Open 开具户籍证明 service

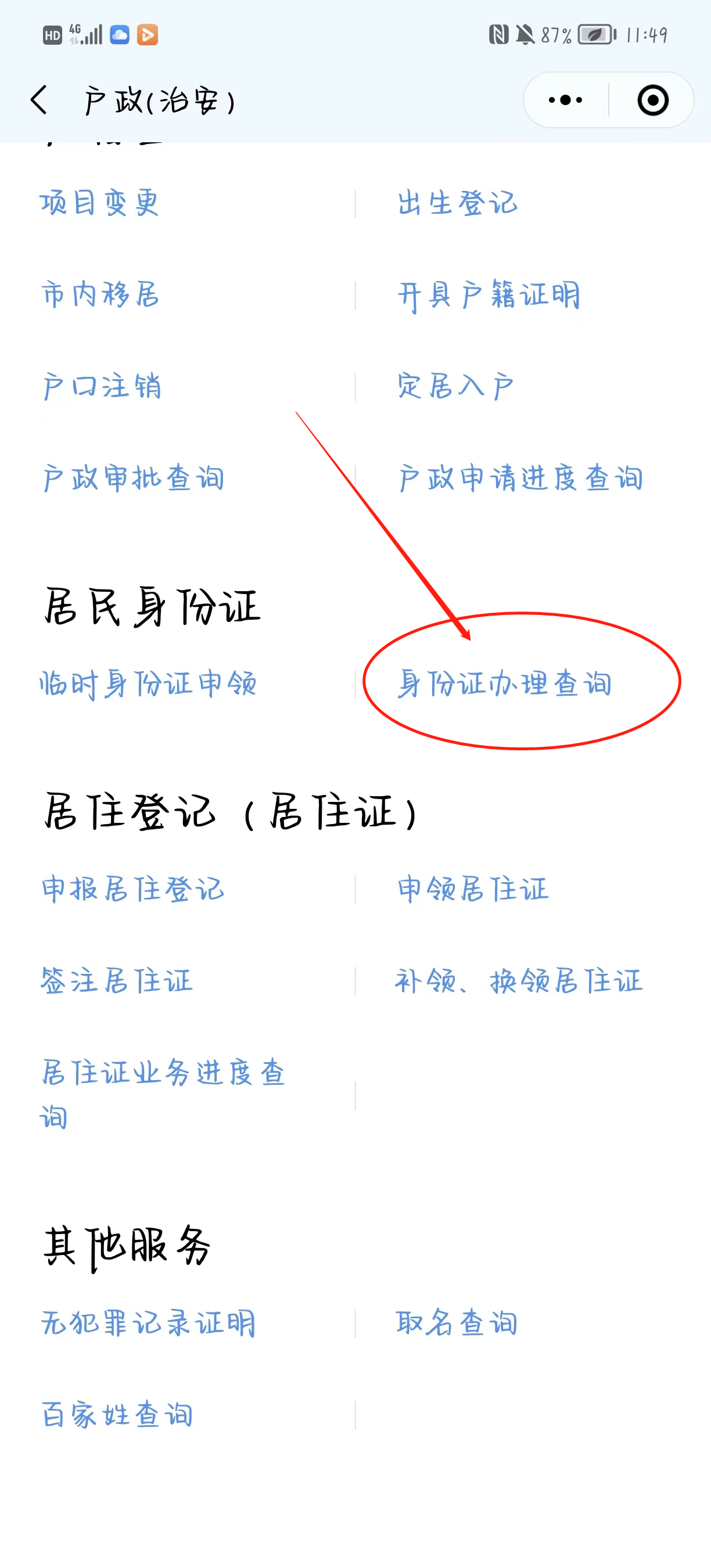click(x=488, y=295)
